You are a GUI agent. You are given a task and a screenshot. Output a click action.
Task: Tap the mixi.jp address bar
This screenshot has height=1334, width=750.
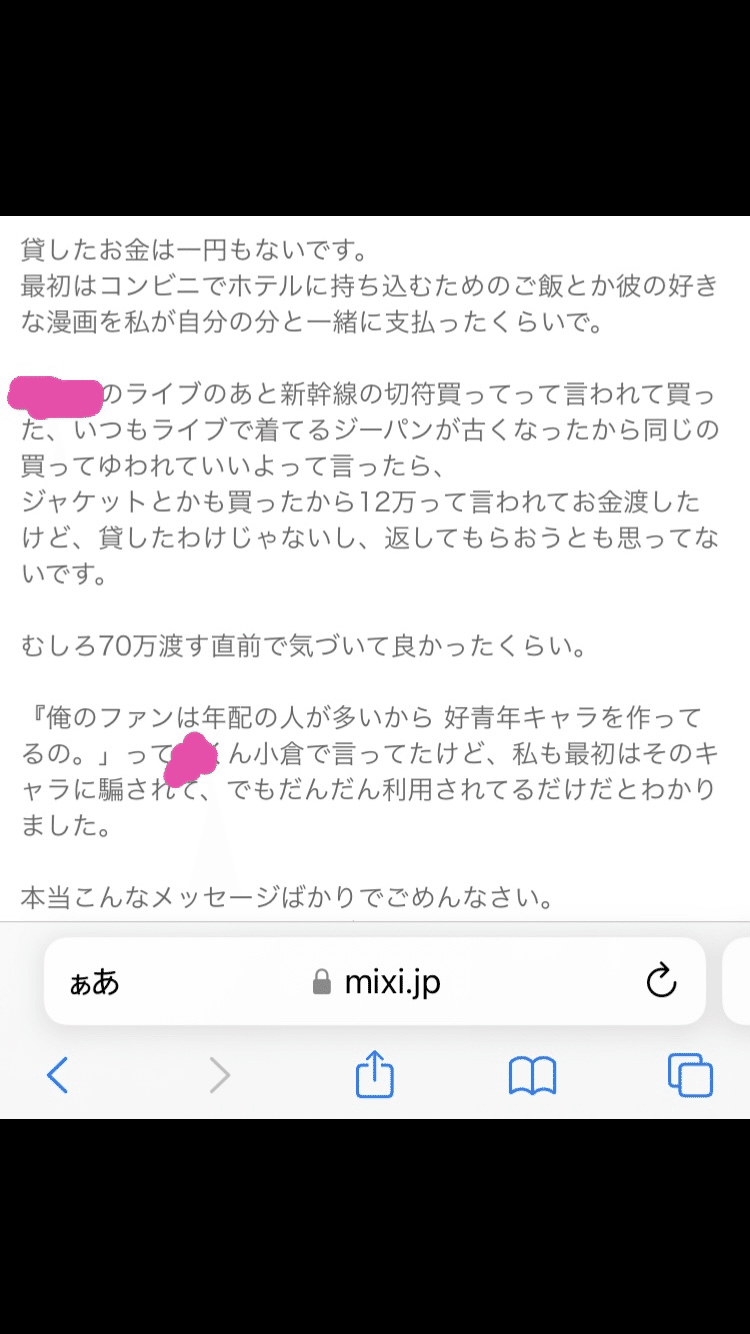point(375,981)
